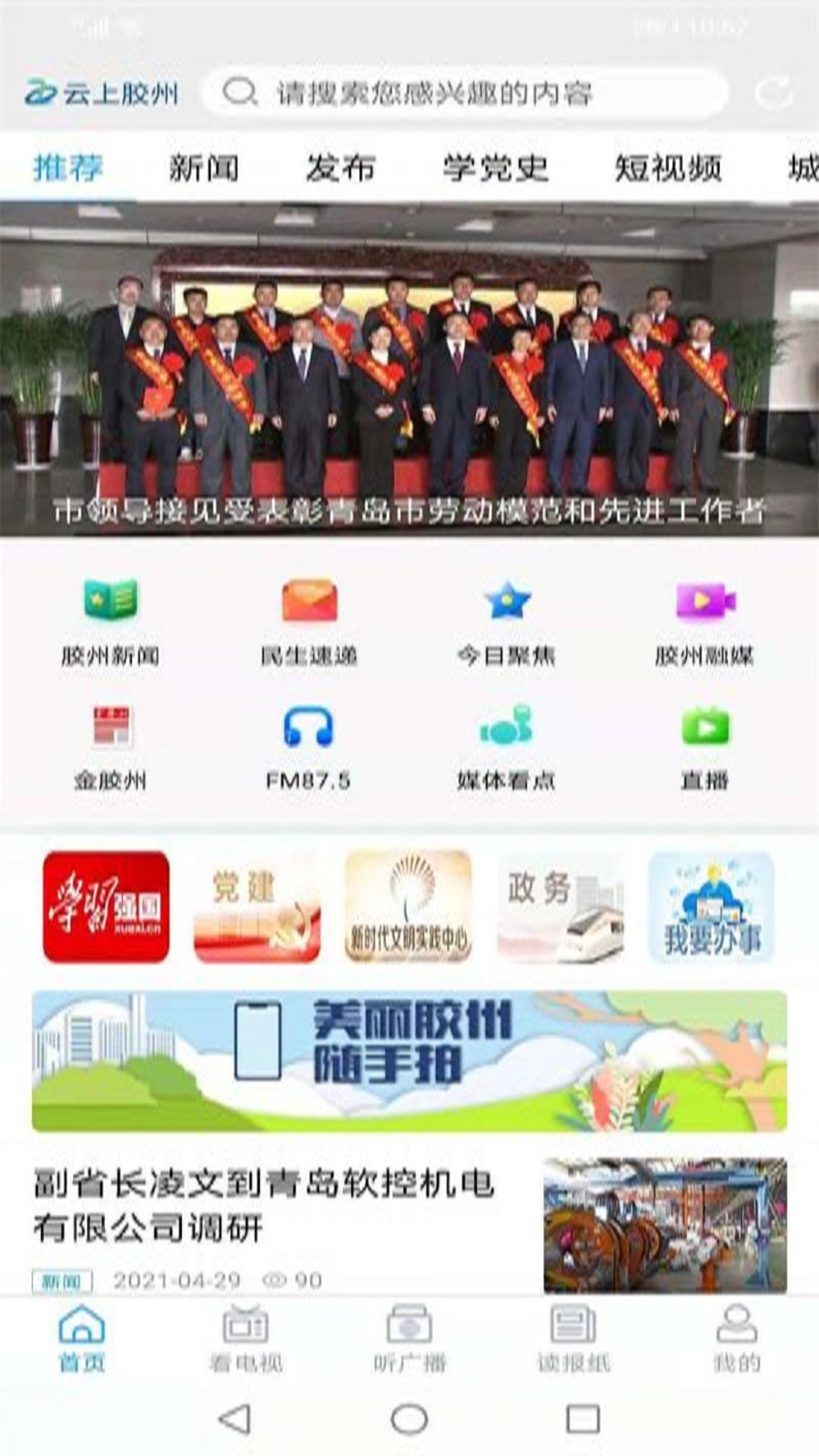Screen dimensions: 819x1456
Task: Tap the refresh icon beside search
Action: click(x=773, y=92)
